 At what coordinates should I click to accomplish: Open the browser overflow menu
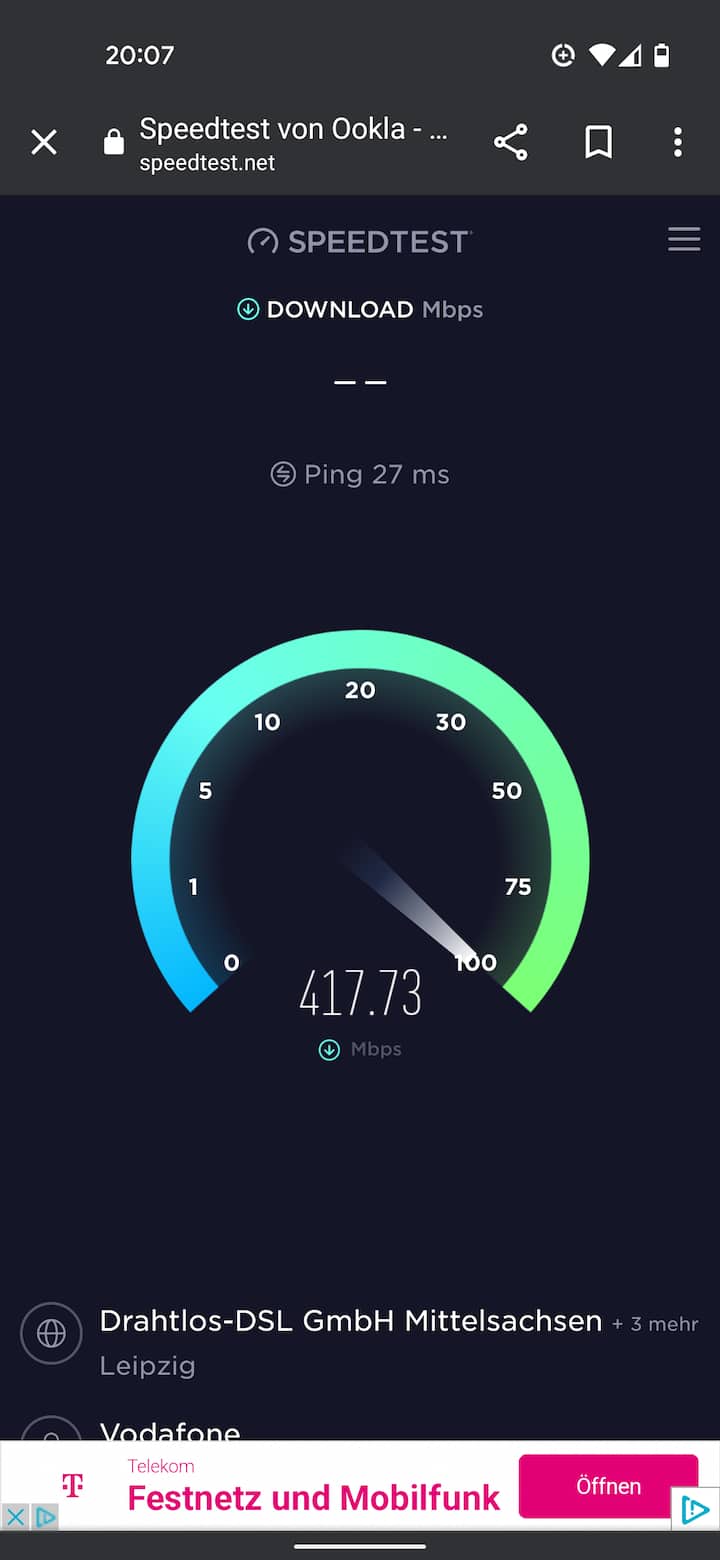click(x=677, y=143)
